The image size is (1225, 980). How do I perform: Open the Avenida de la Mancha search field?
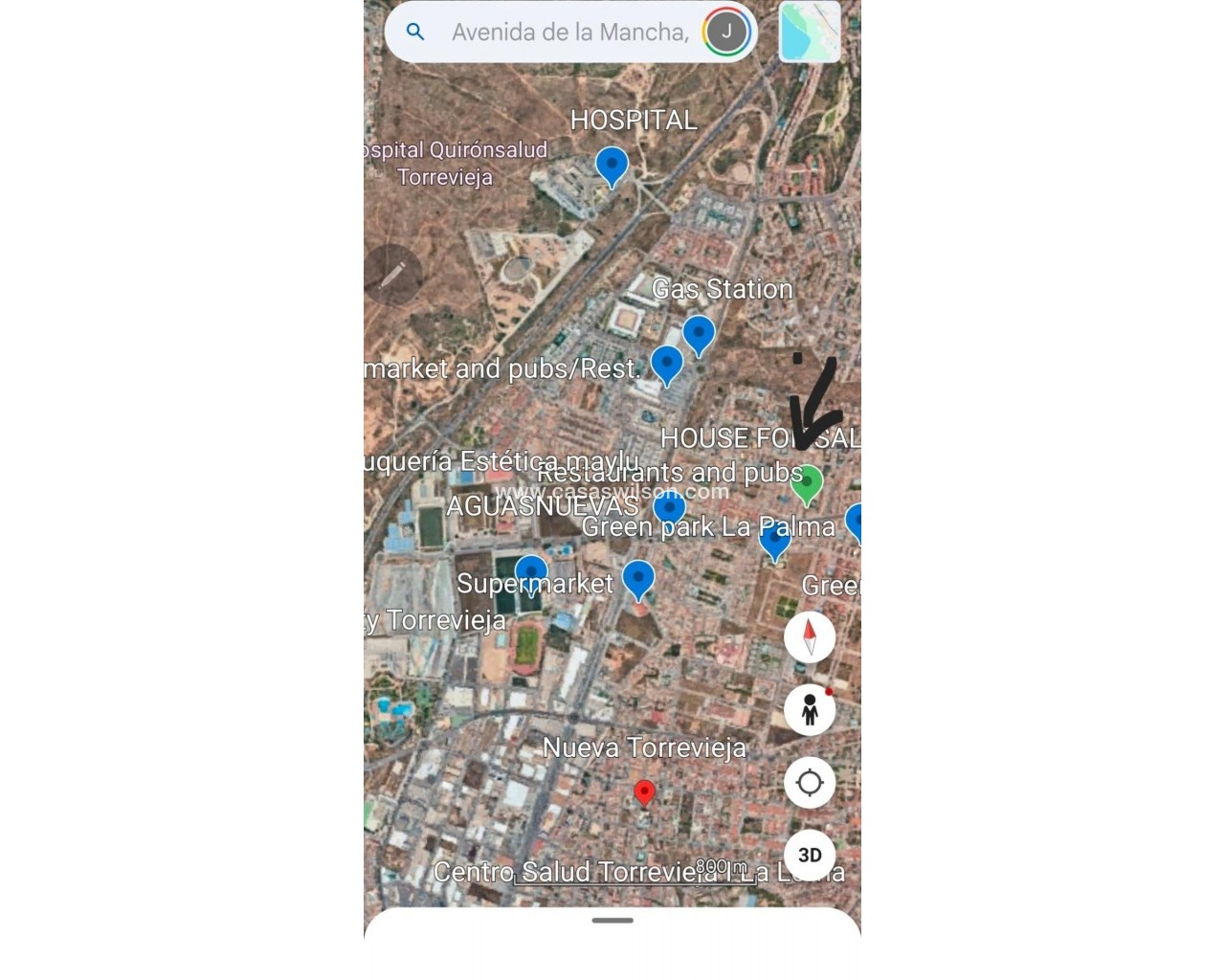(569, 33)
